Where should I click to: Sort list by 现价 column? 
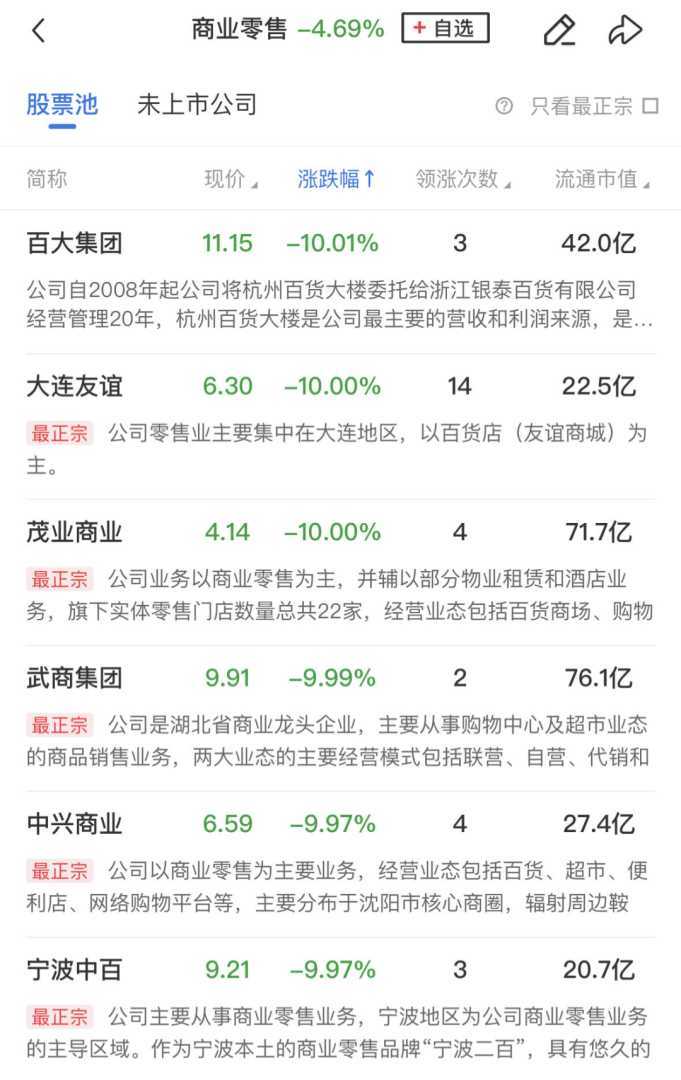pyautogui.click(x=230, y=179)
